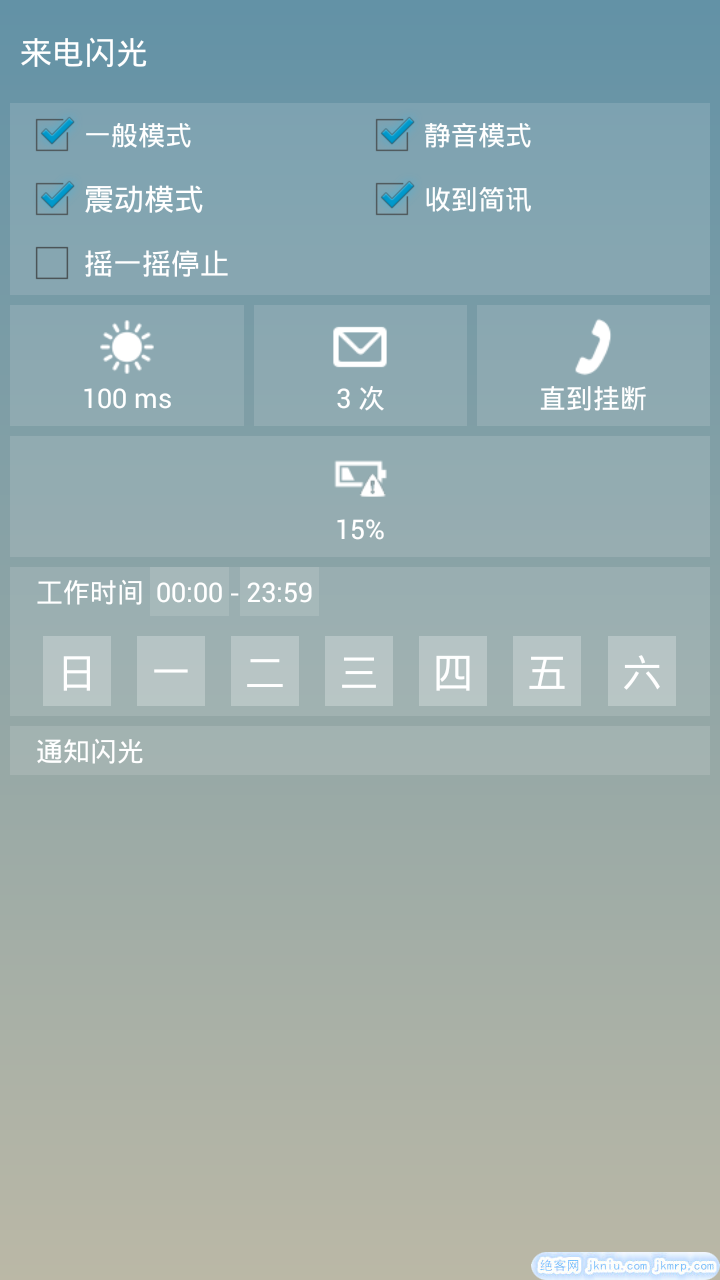The height and width of the screenshot is (1280, 720).
Task: Toggle the 一 weekday button
Action: click(x=171, y=671)
